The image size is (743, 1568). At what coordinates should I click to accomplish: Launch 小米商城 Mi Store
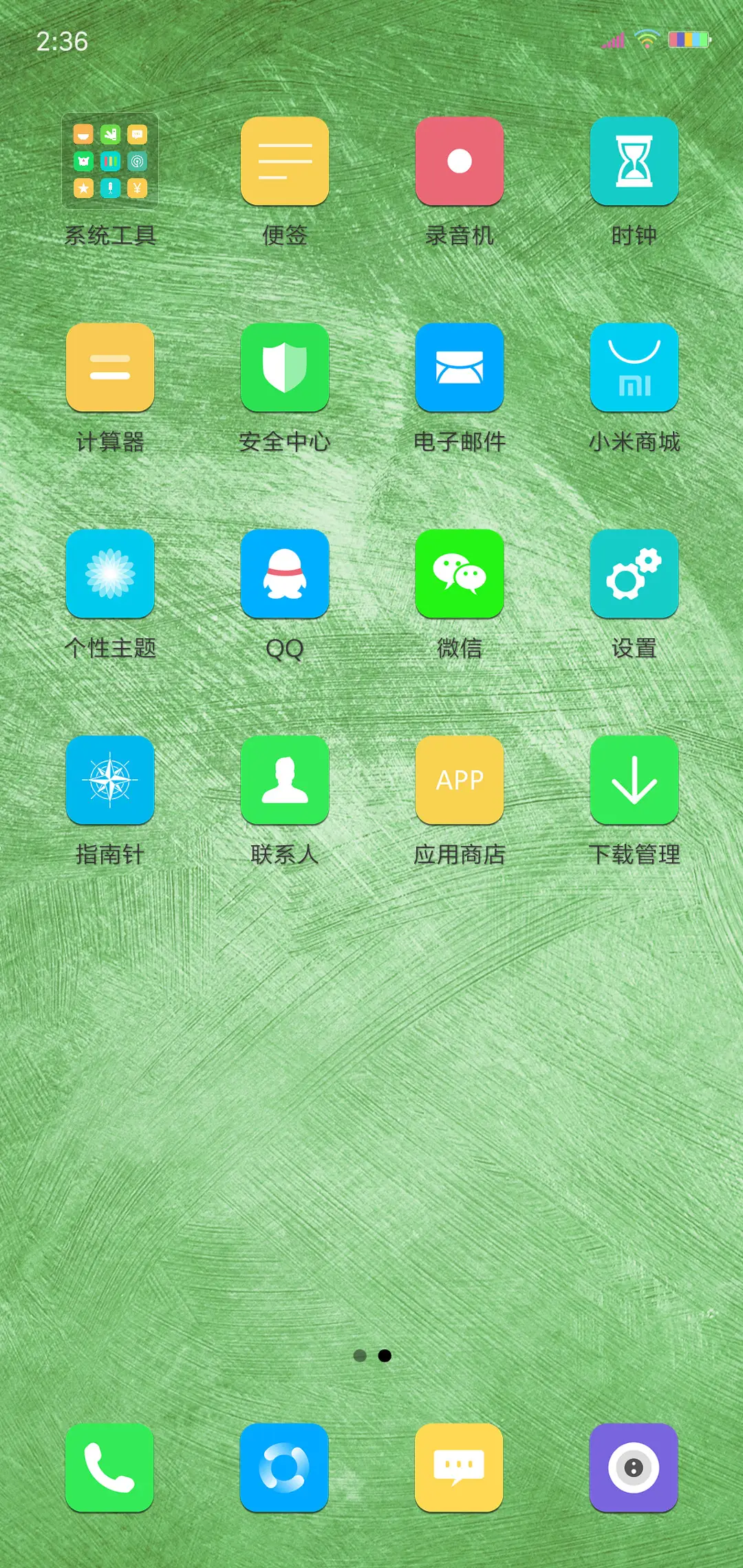(634, 368)
